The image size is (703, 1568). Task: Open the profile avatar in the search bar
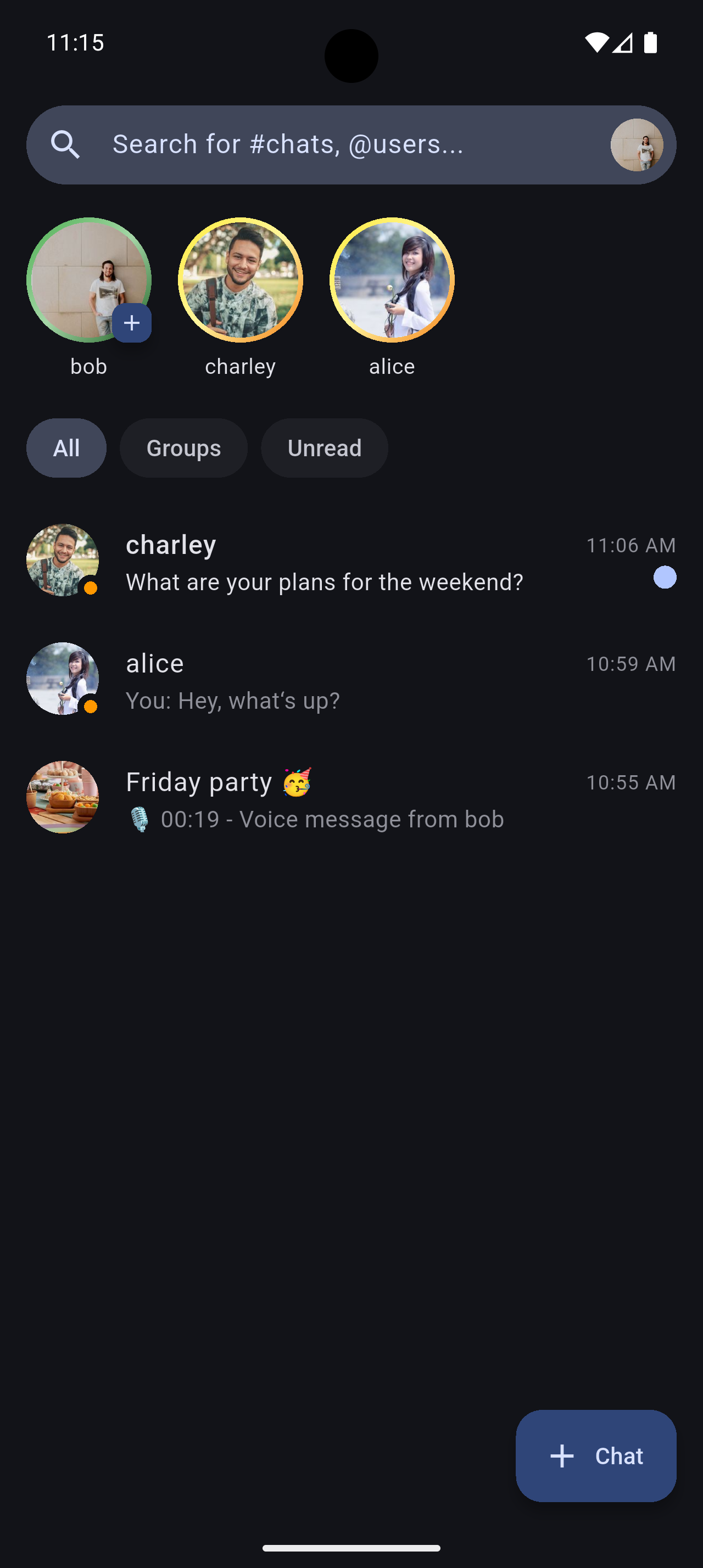[x=636, y=145]
